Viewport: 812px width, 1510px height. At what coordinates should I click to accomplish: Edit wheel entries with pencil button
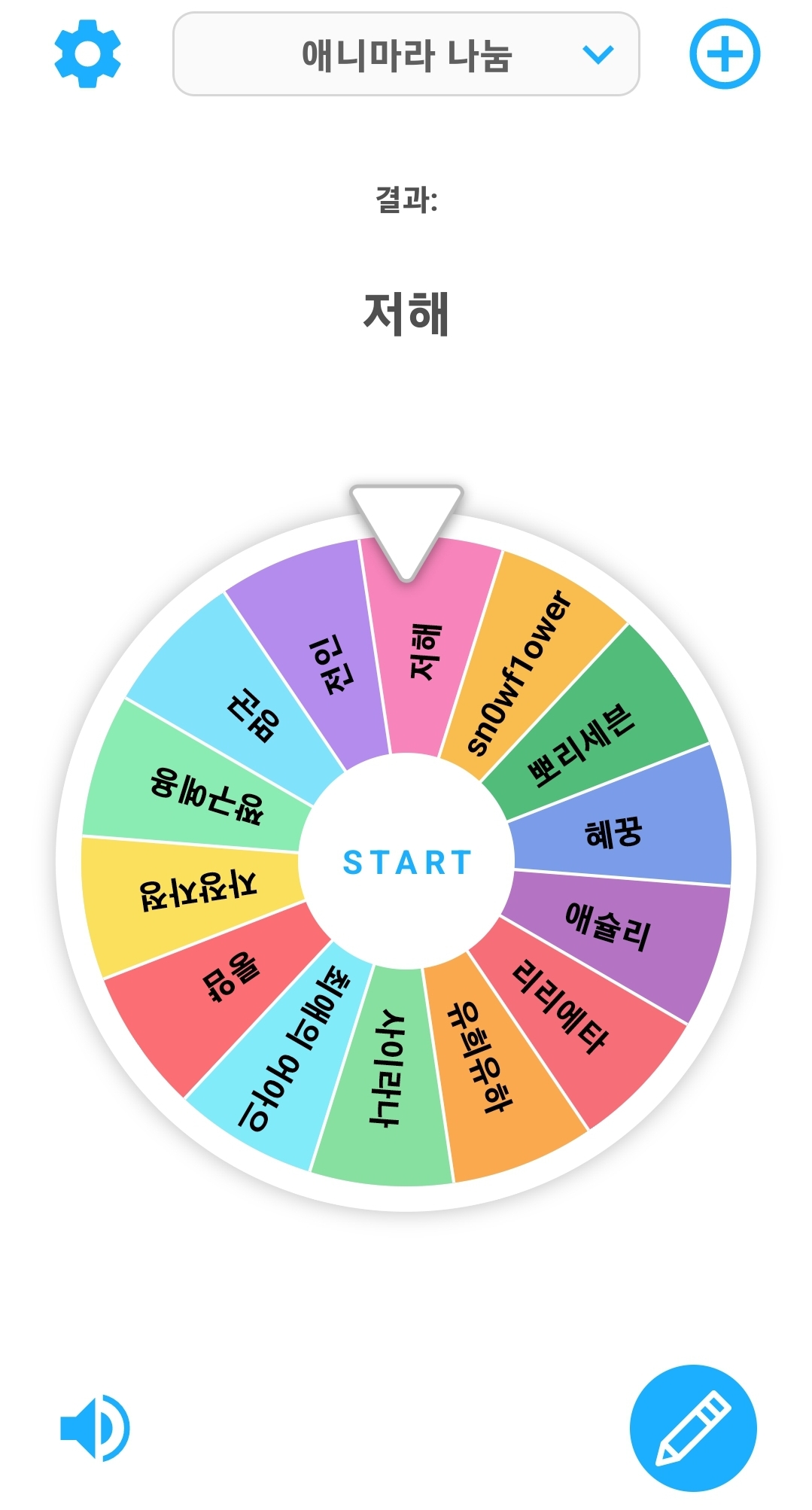click(x=693, y=1428)
